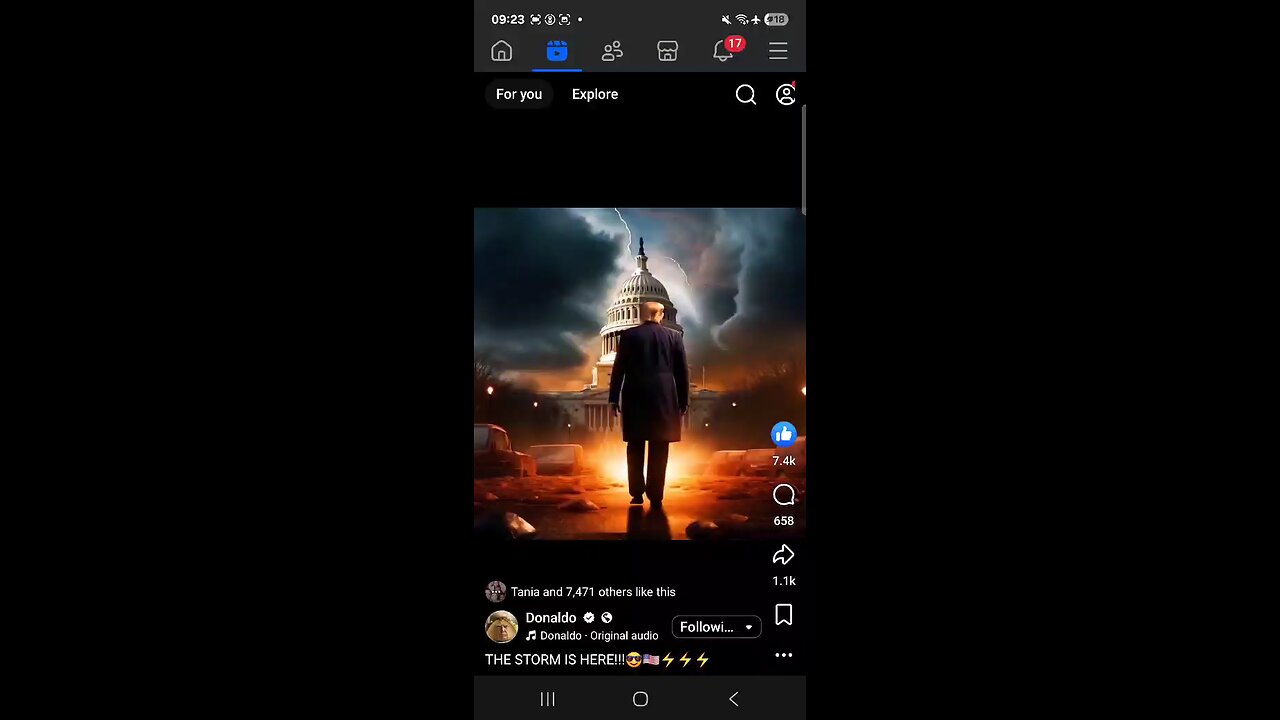Like this reel

click(783, 434)
